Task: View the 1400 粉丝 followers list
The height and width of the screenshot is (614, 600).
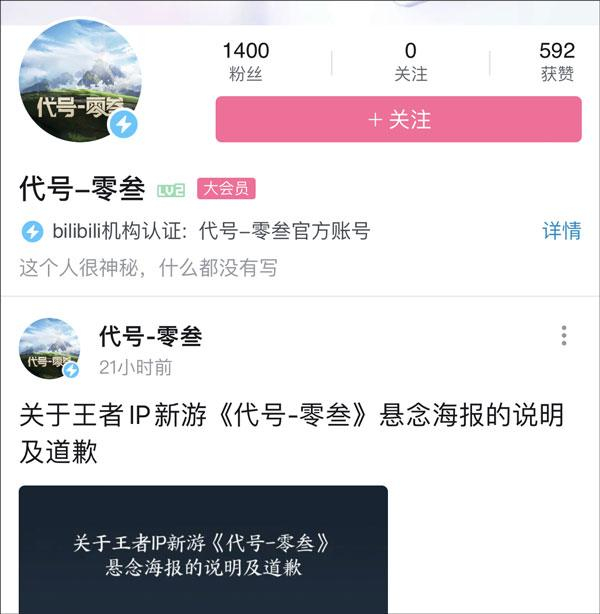Action: coord(245,60)
